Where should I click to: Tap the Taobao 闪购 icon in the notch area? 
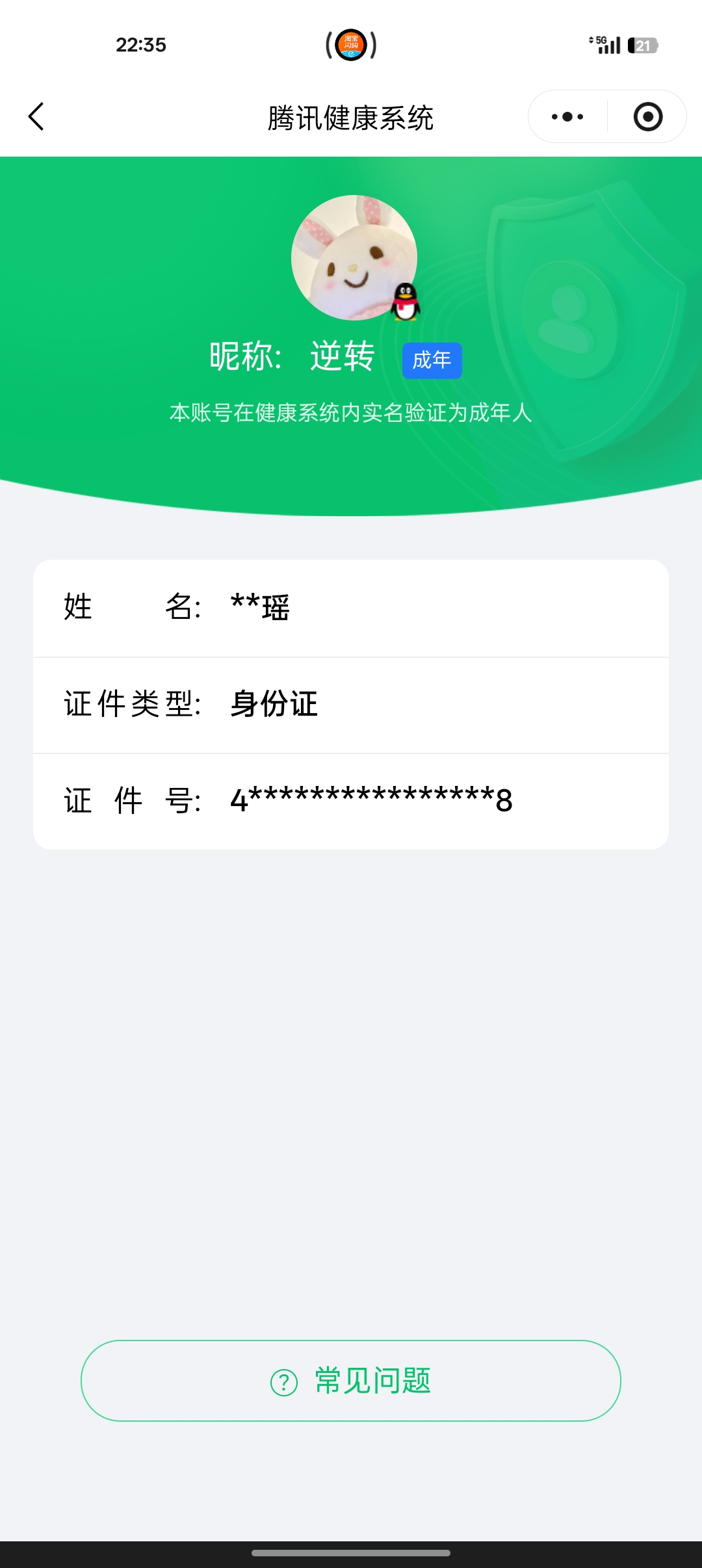tap(351, 46)
